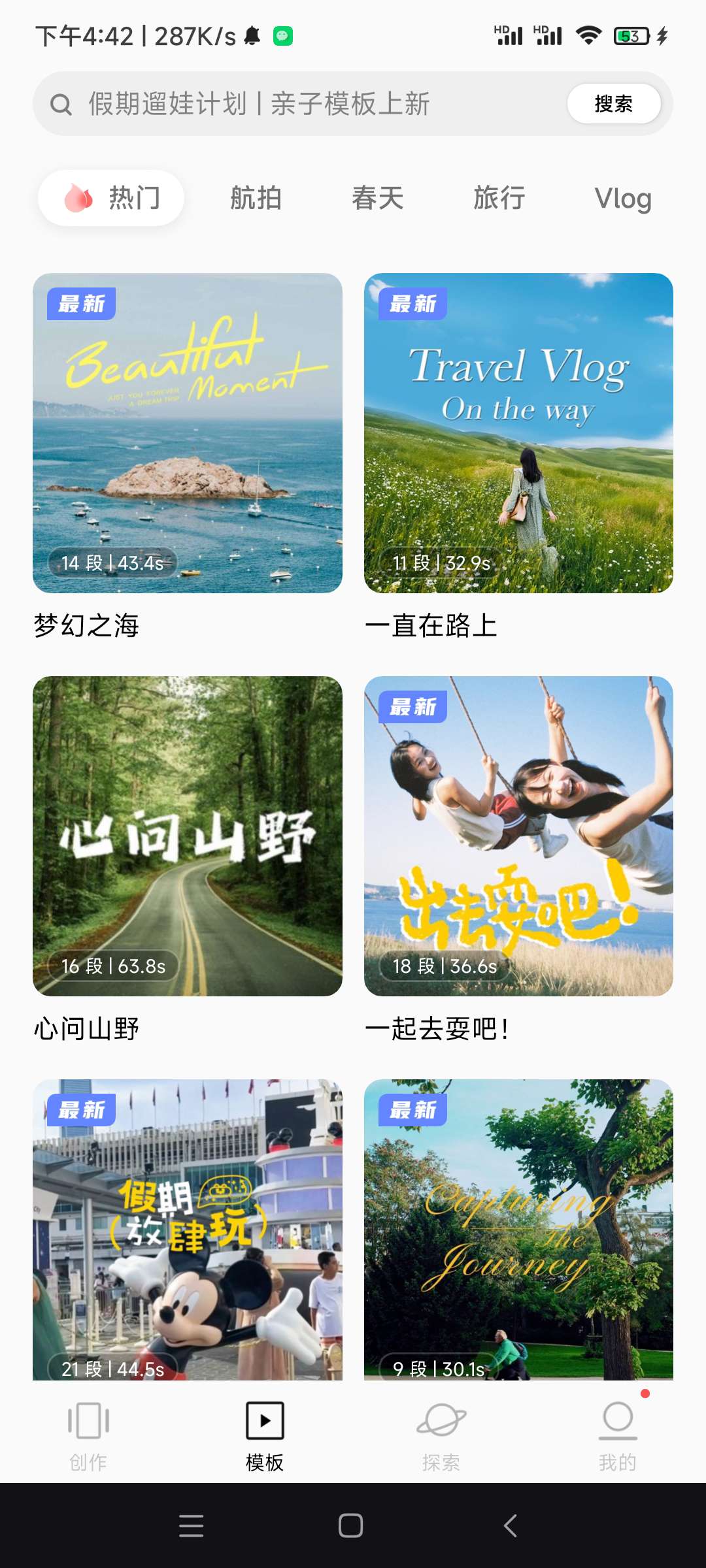Open the 心问山野 template
The width and height of the screenshot is (706, 1568).
188,836
